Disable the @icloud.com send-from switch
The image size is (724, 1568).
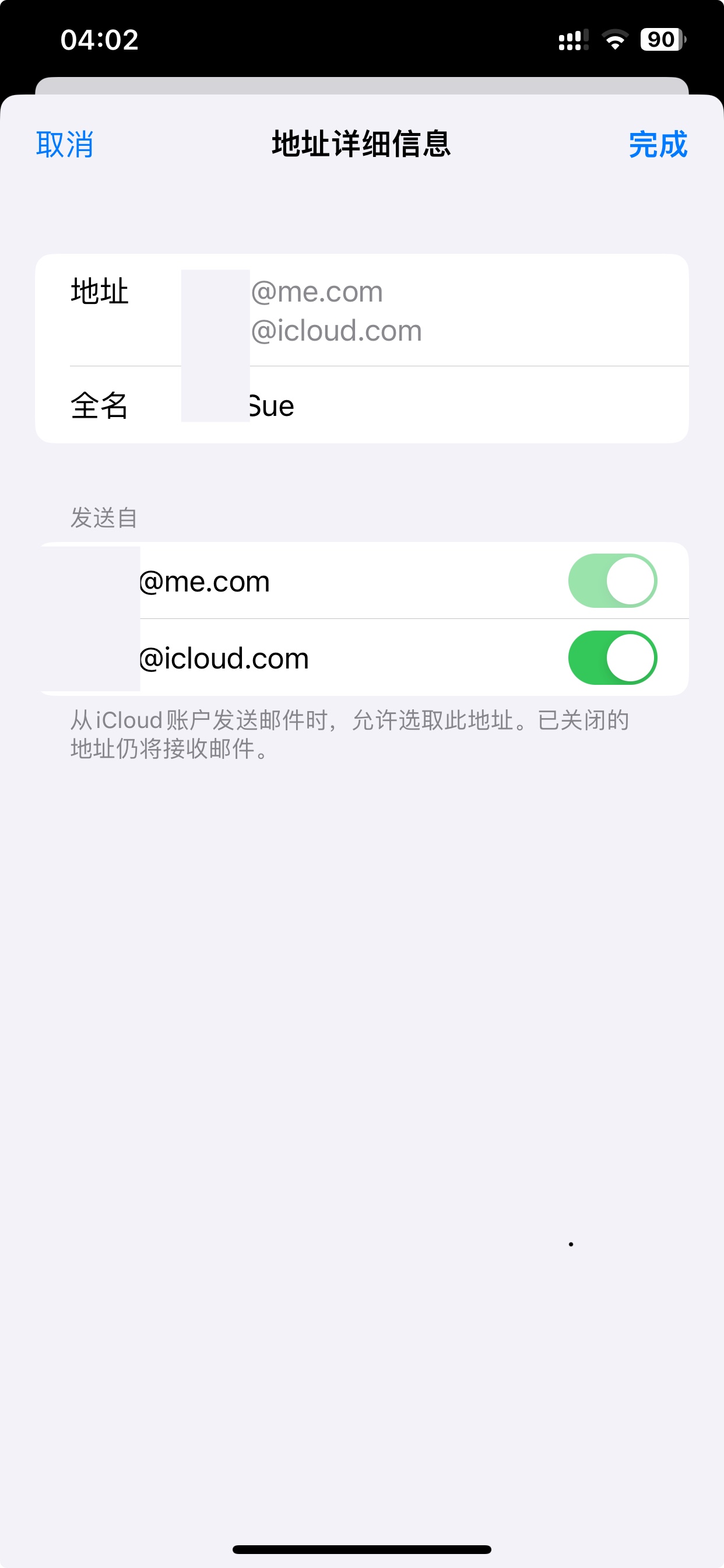point(612,657)
